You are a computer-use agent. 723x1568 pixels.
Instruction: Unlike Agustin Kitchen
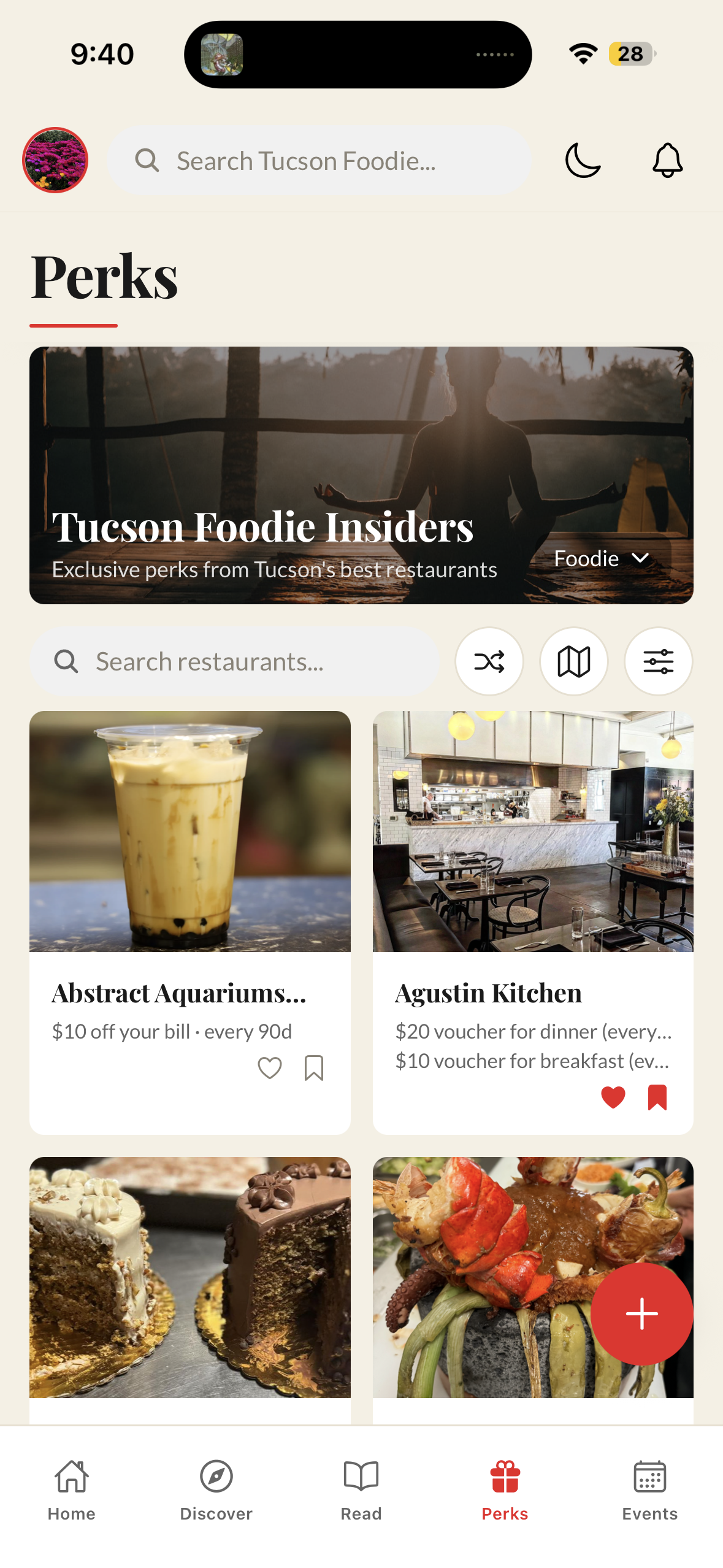(613, 1097)
